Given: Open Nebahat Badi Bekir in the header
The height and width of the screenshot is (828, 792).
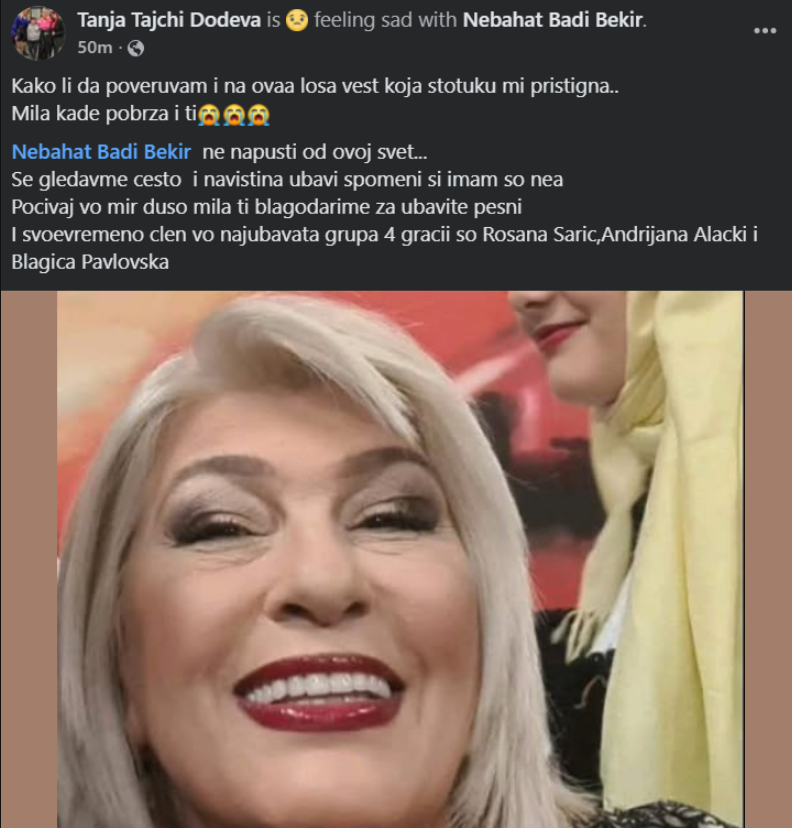Looking at the screenshot, I should click(x=554, y=19).
